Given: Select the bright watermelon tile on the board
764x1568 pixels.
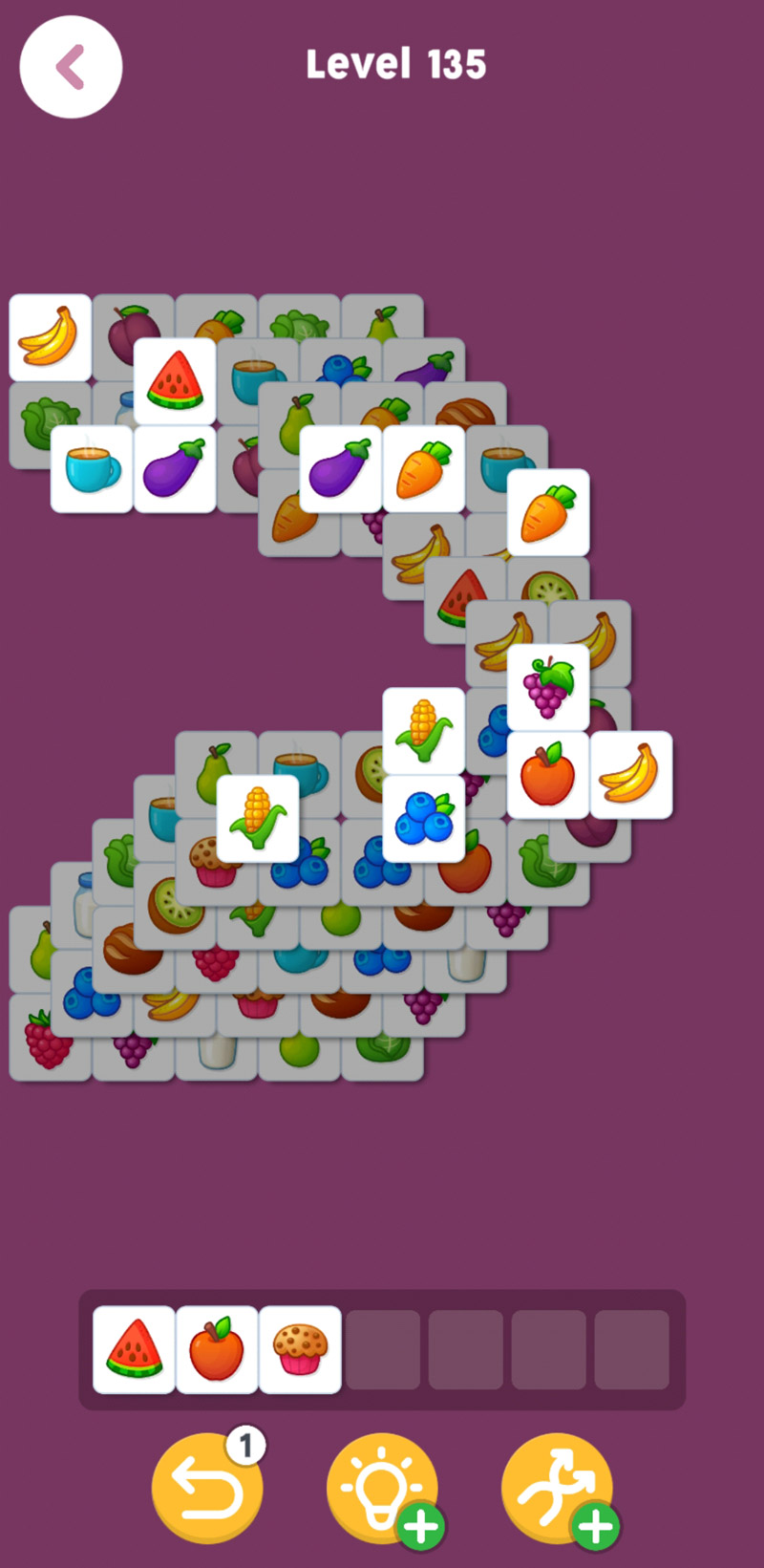Looking at the screenshot, I should (175, 380).
